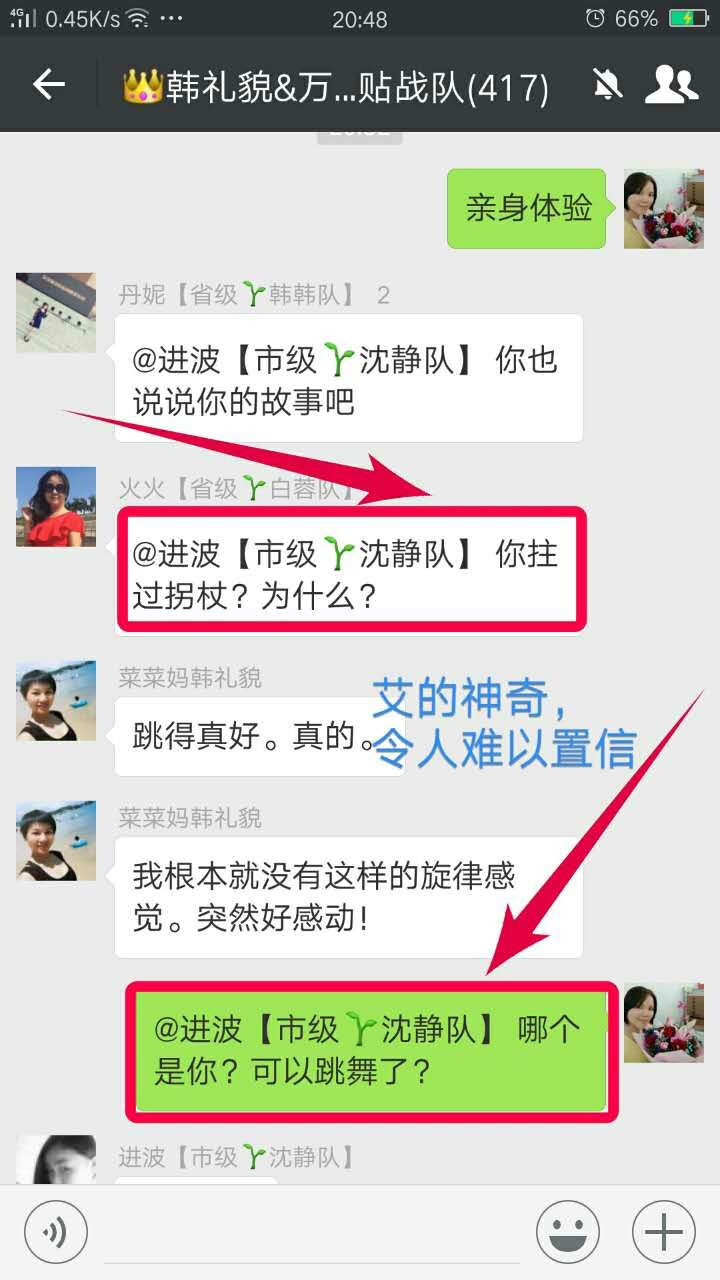View avatar beside "我根本就没有这样的旋律感觉" message
Screen dimensions: 720x1280
click(x=56, y=840)
